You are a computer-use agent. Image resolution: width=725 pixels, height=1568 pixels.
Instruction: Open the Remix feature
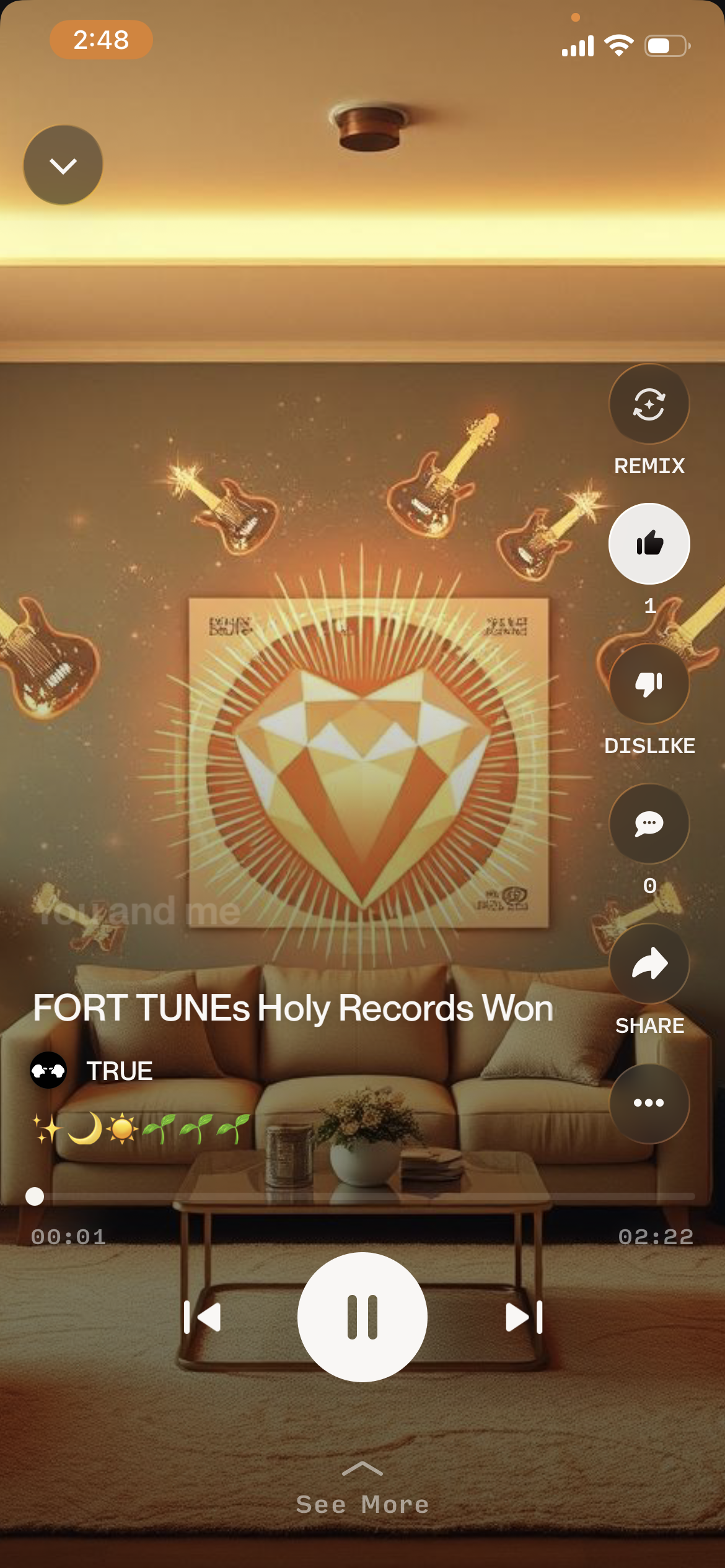point(649,403)
